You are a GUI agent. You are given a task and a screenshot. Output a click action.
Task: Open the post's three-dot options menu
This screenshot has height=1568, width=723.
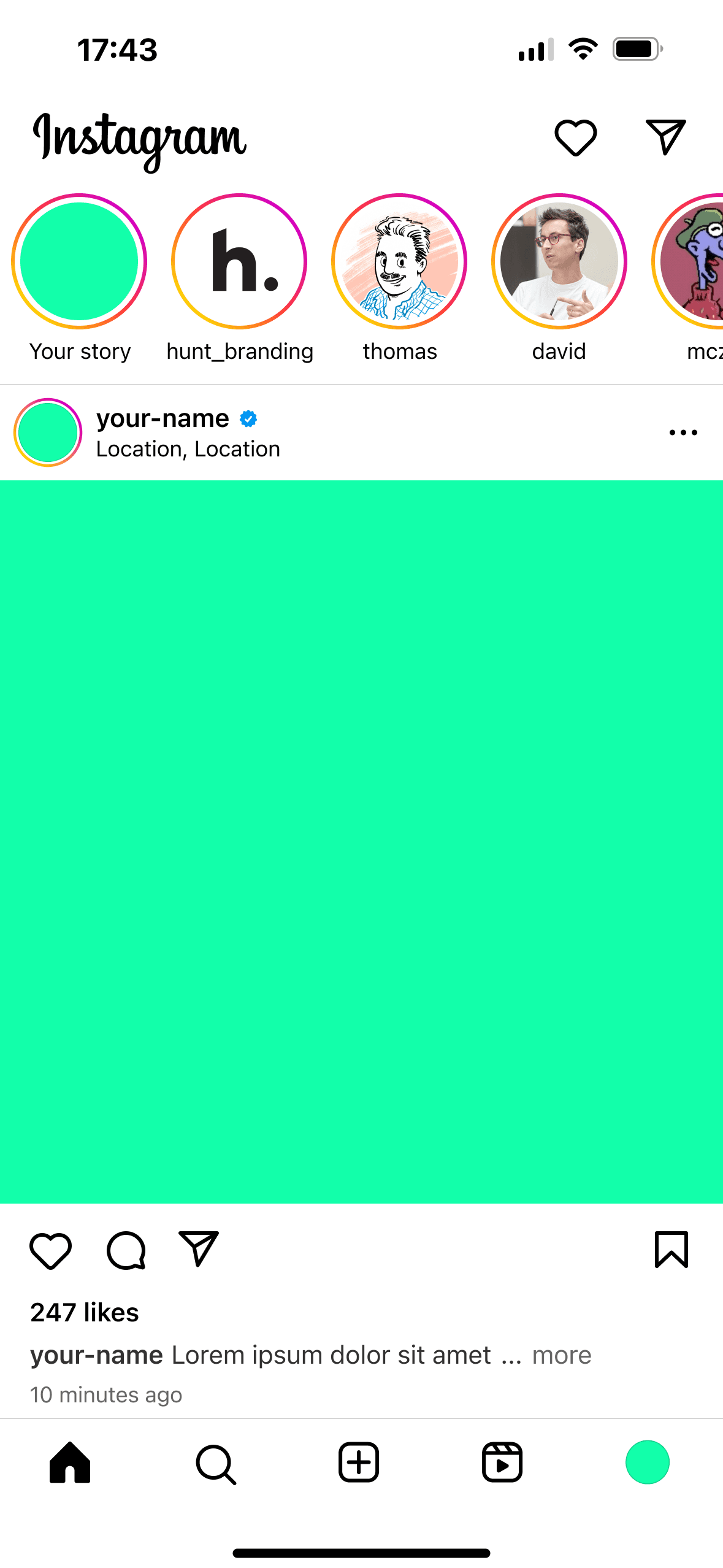pyautogui.click(x=683, y=432)
